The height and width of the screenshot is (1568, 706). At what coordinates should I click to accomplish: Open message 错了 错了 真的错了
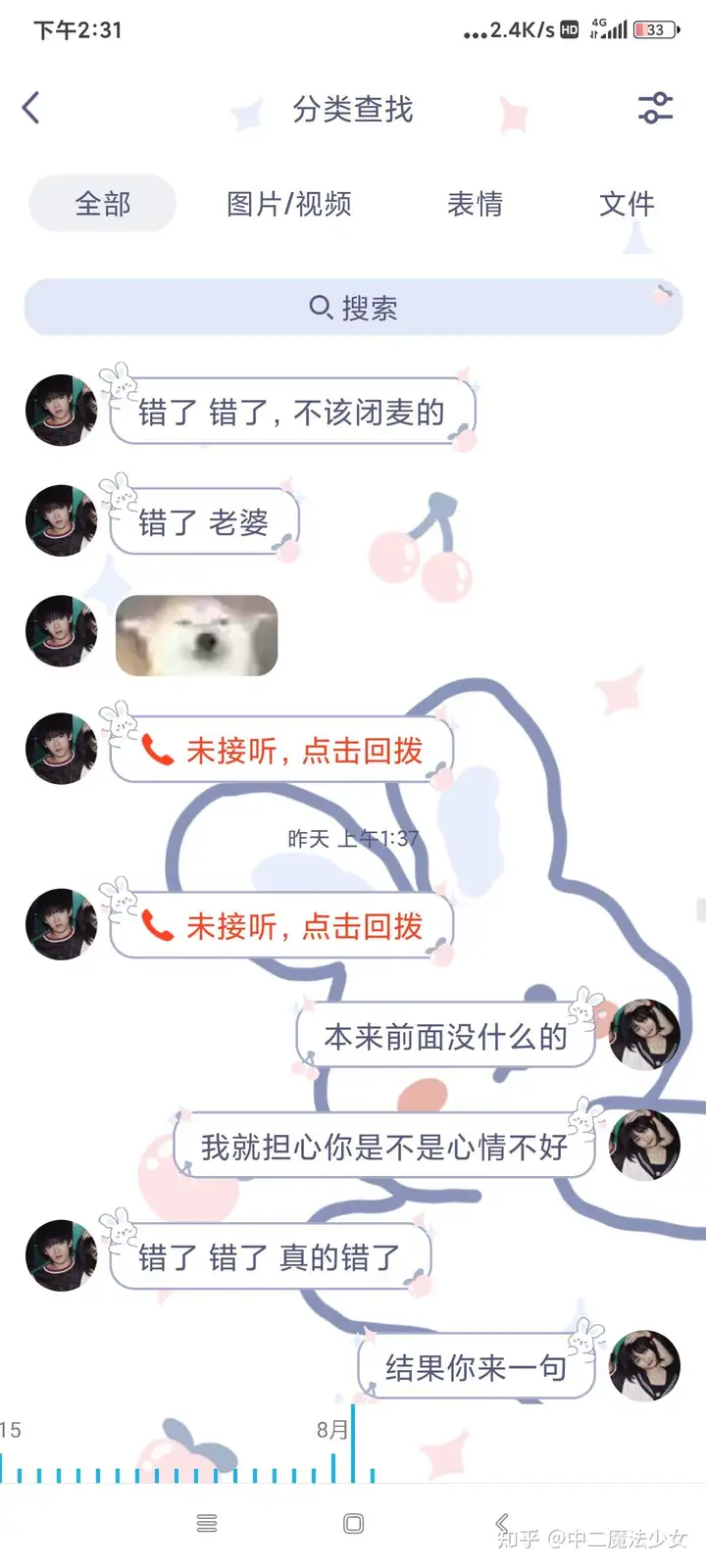coord(270,1256)
